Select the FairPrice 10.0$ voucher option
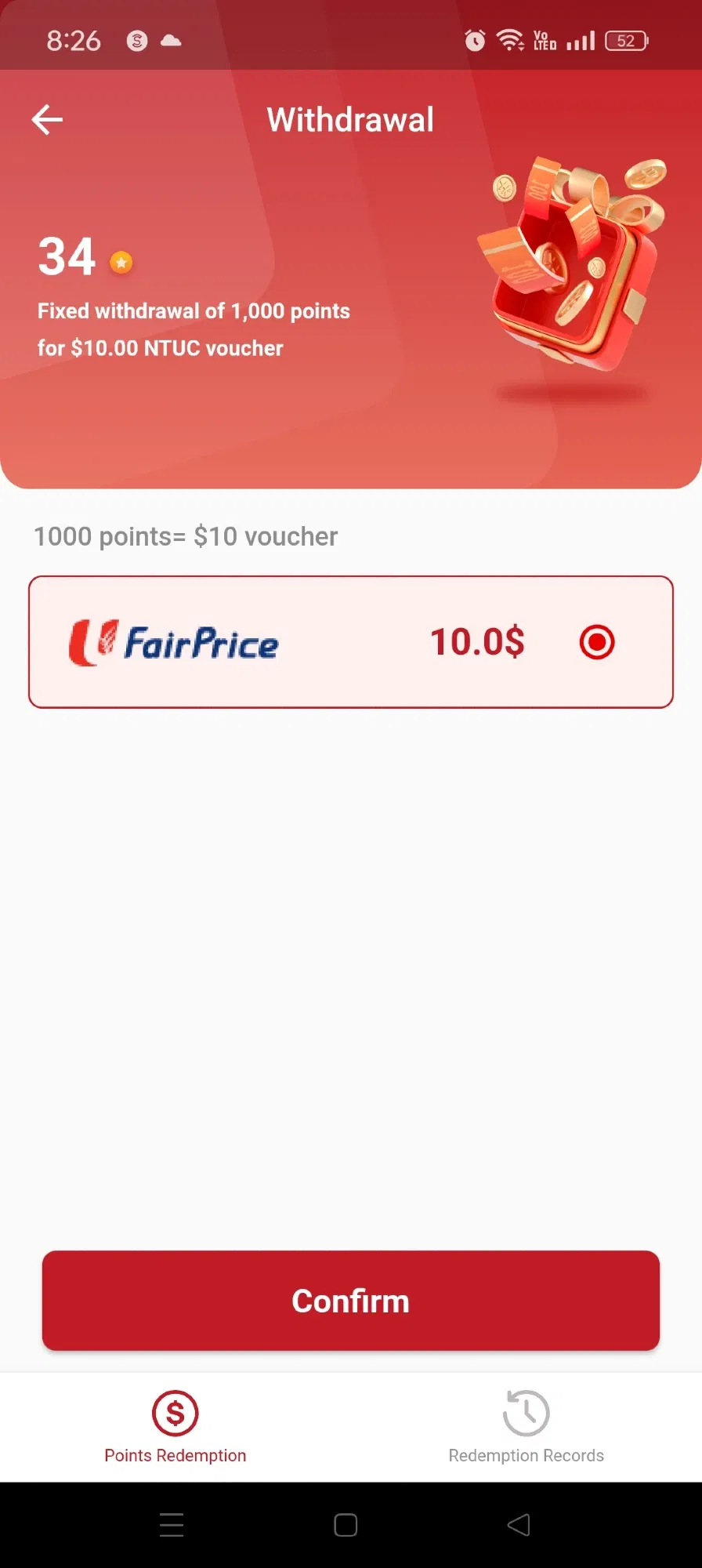702x1568 pixels. (x=596, y=642)
